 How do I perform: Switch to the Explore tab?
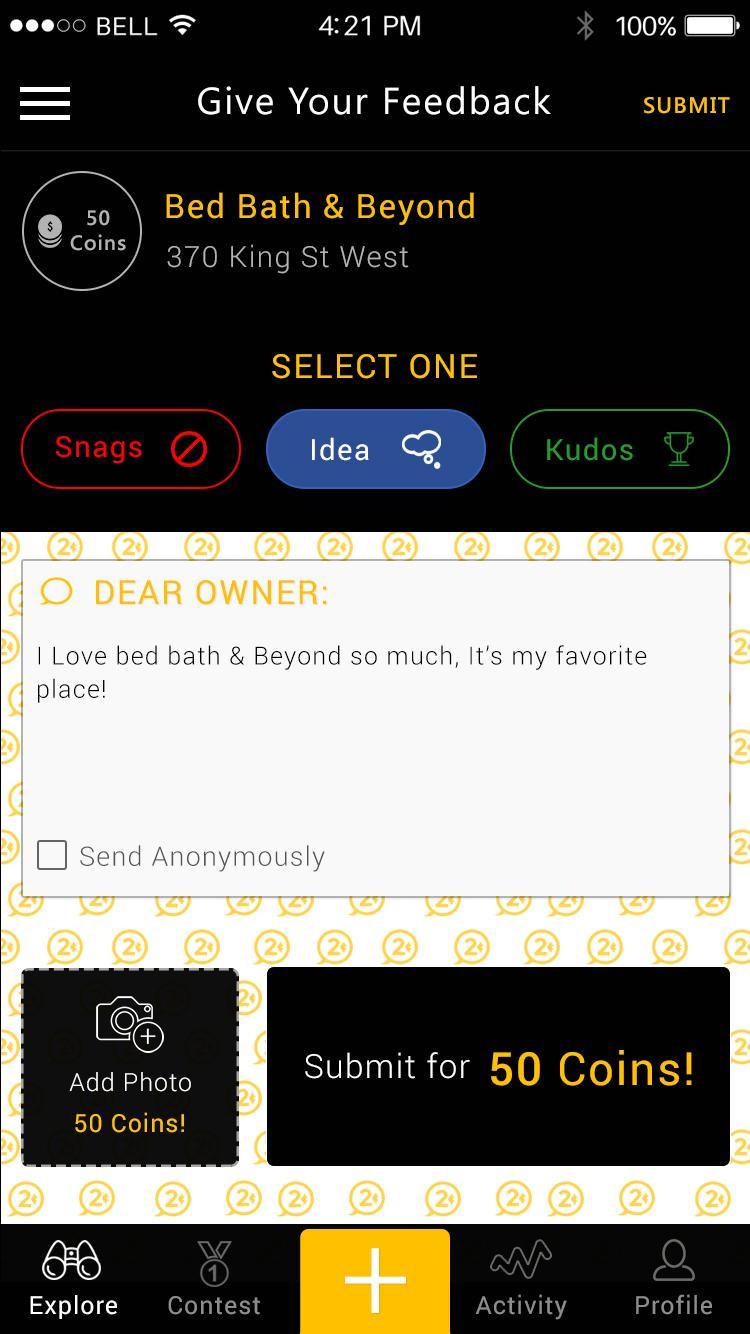[73, 1280]
